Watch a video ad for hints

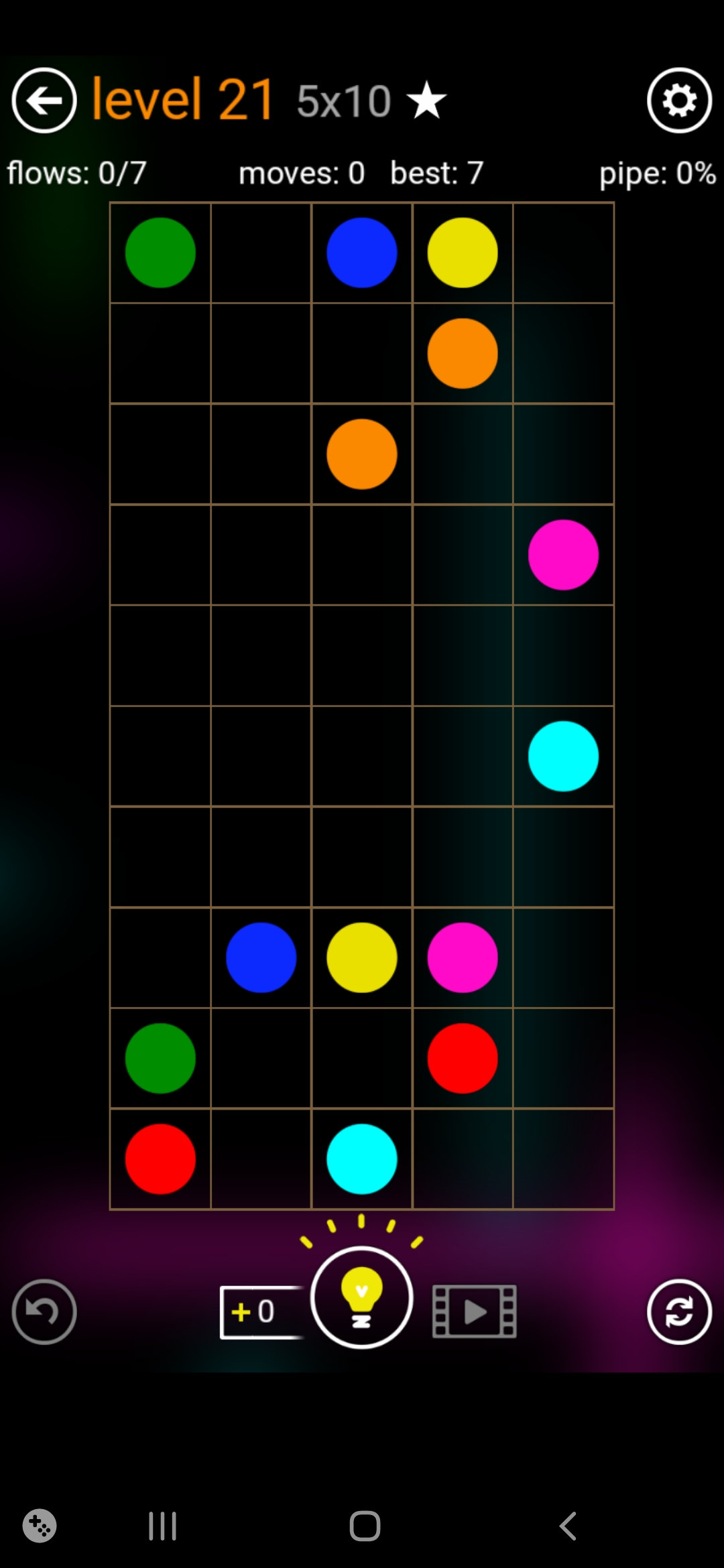475,1311
